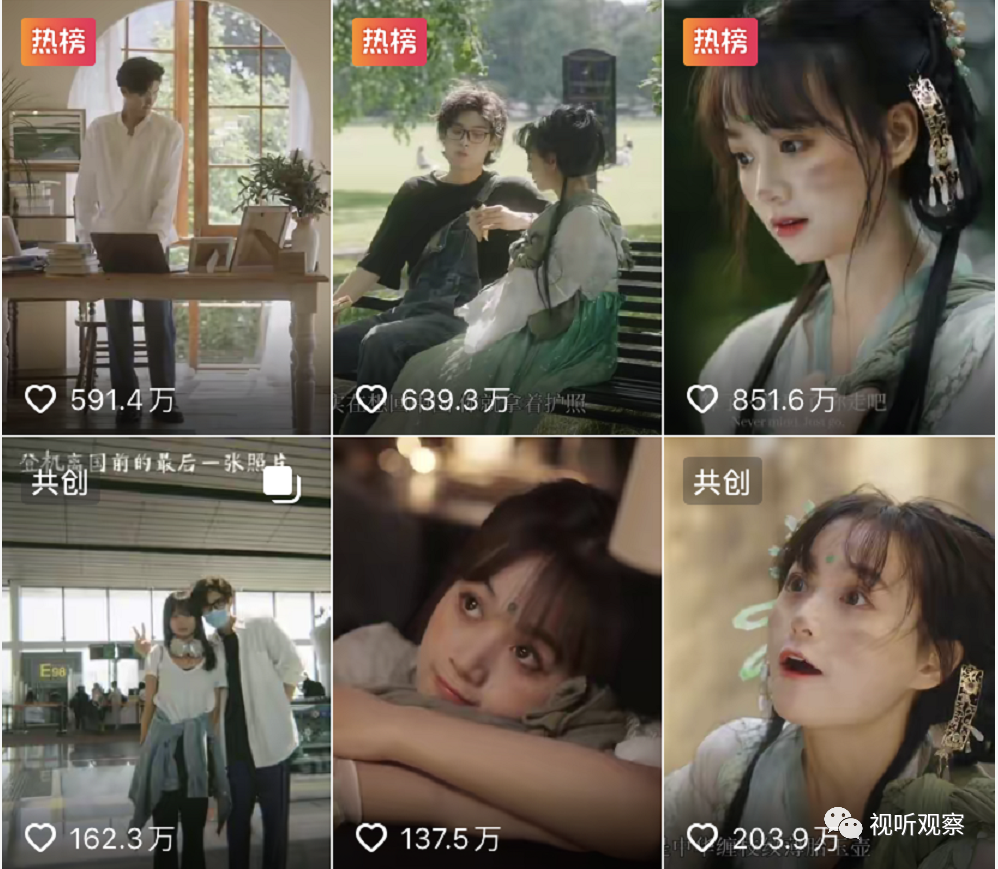Open the video with 591.4万 likes
Viewport: 998px width, 869px height.
[x=166, y=215]
